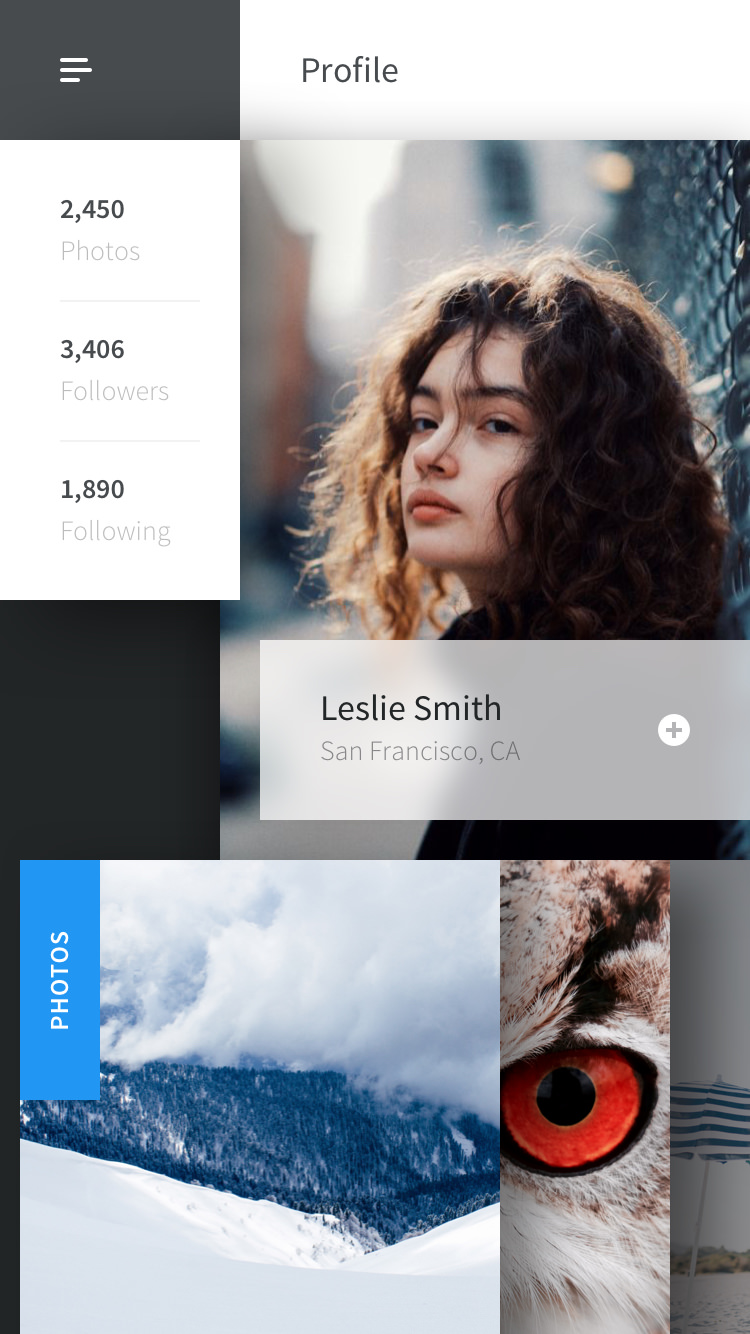The width and height of the screenshot is (750, 1334).
Task: Tap the plus icon beside Leslie Smith
Action: pos(674,731)
